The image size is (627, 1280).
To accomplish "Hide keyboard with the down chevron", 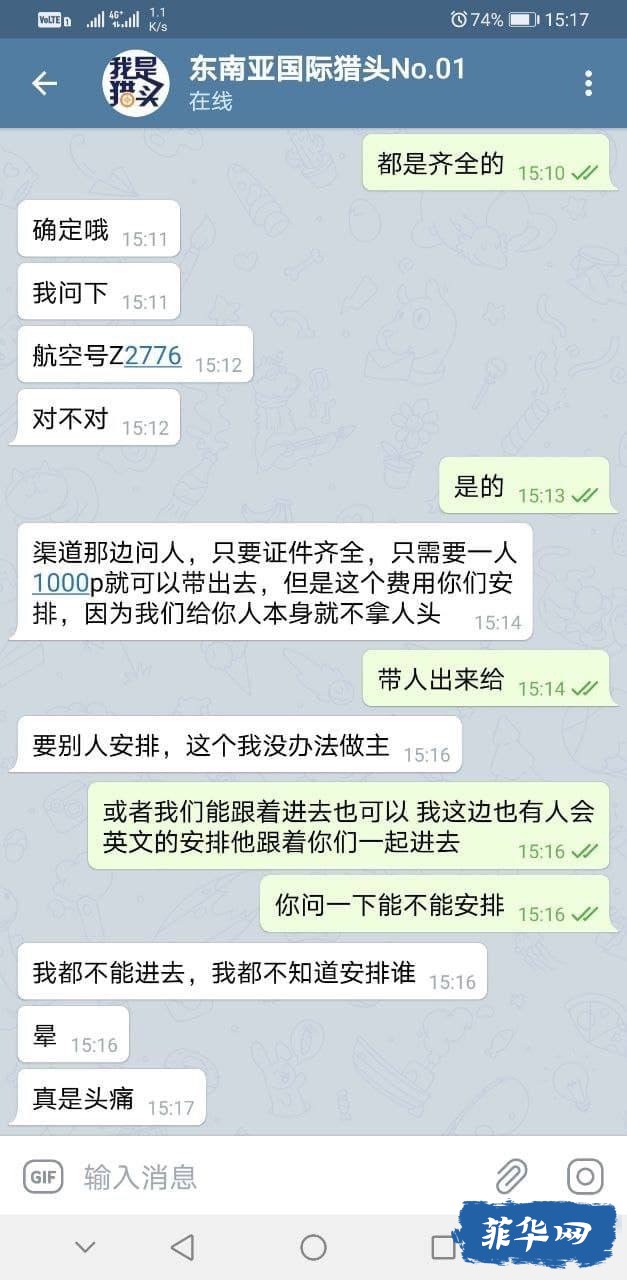I will [85, 1247].
